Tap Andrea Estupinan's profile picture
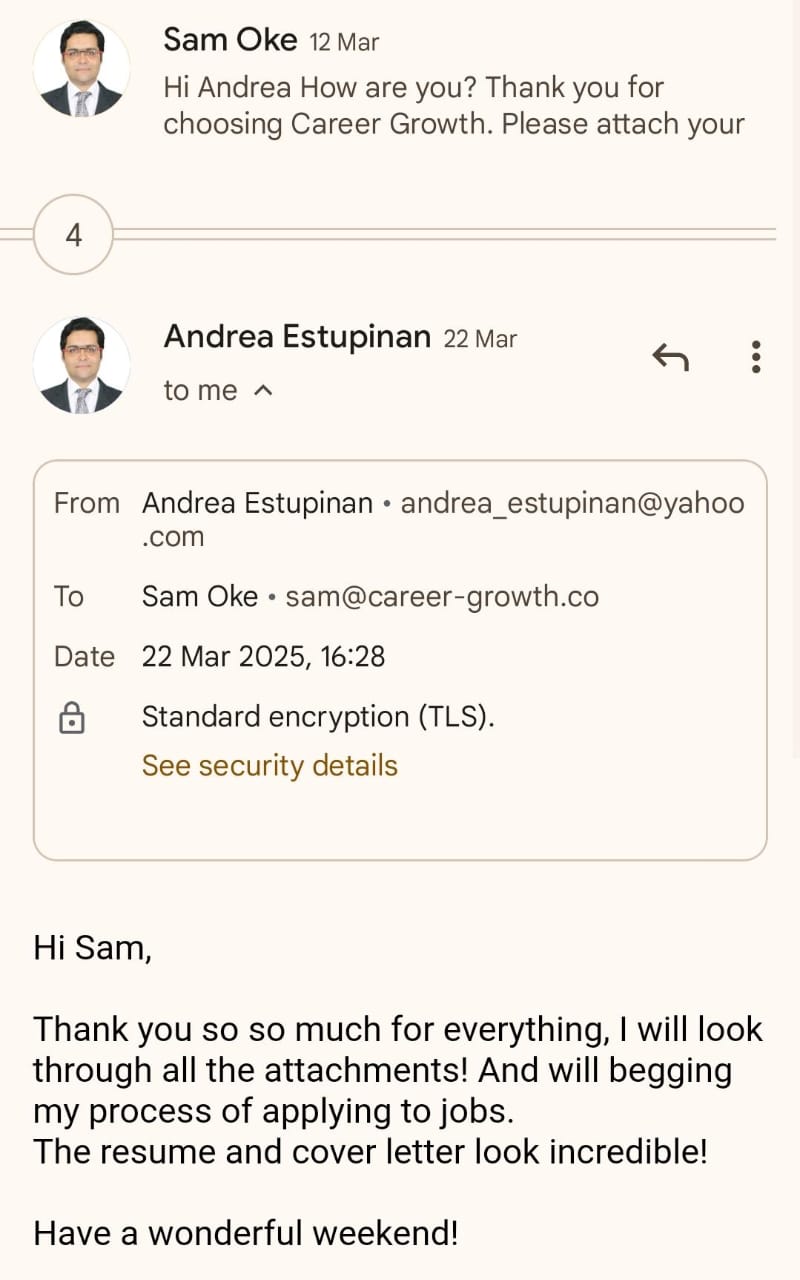 [82, 365]
